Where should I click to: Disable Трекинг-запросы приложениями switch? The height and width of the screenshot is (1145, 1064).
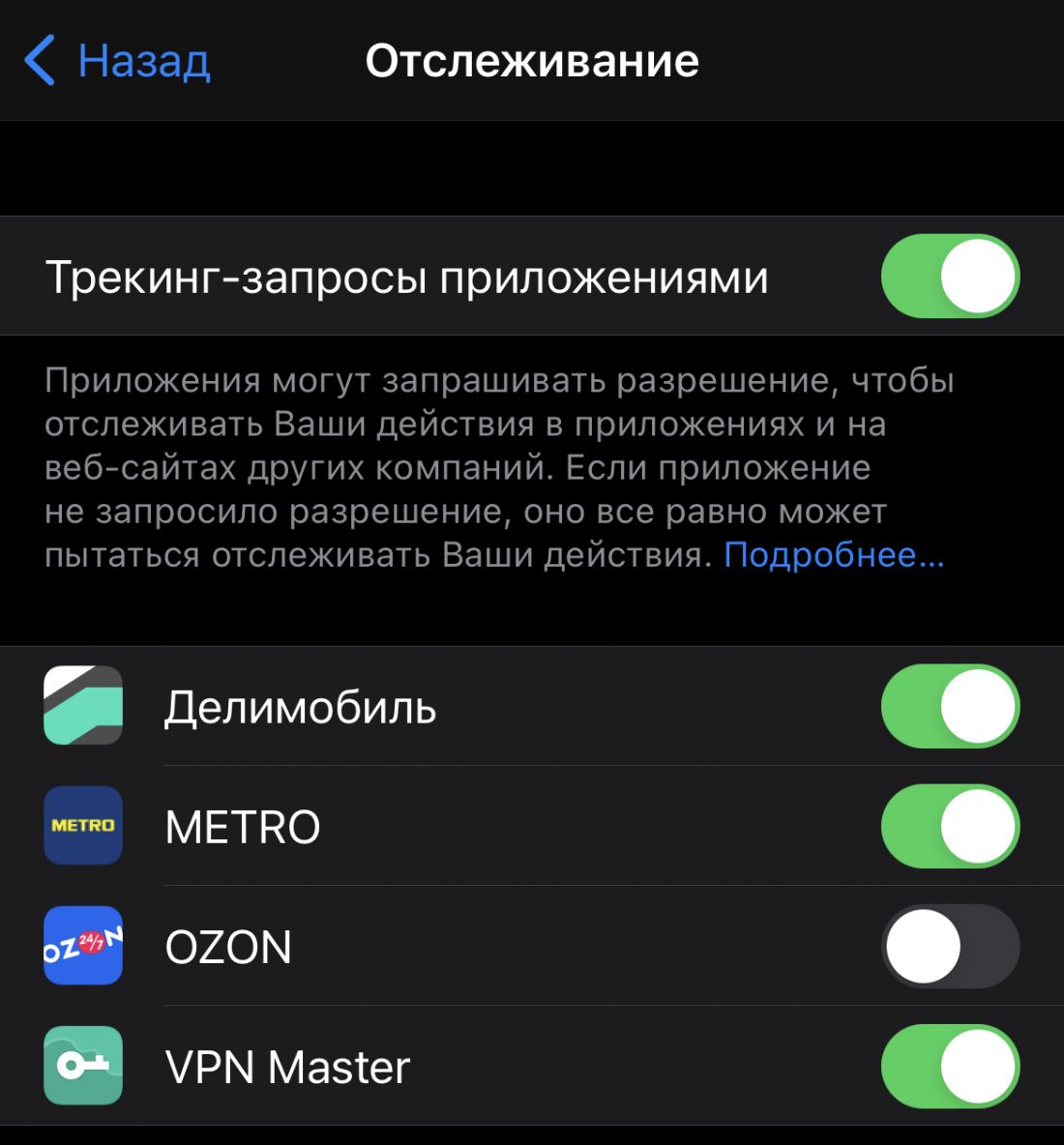point(949,277)
